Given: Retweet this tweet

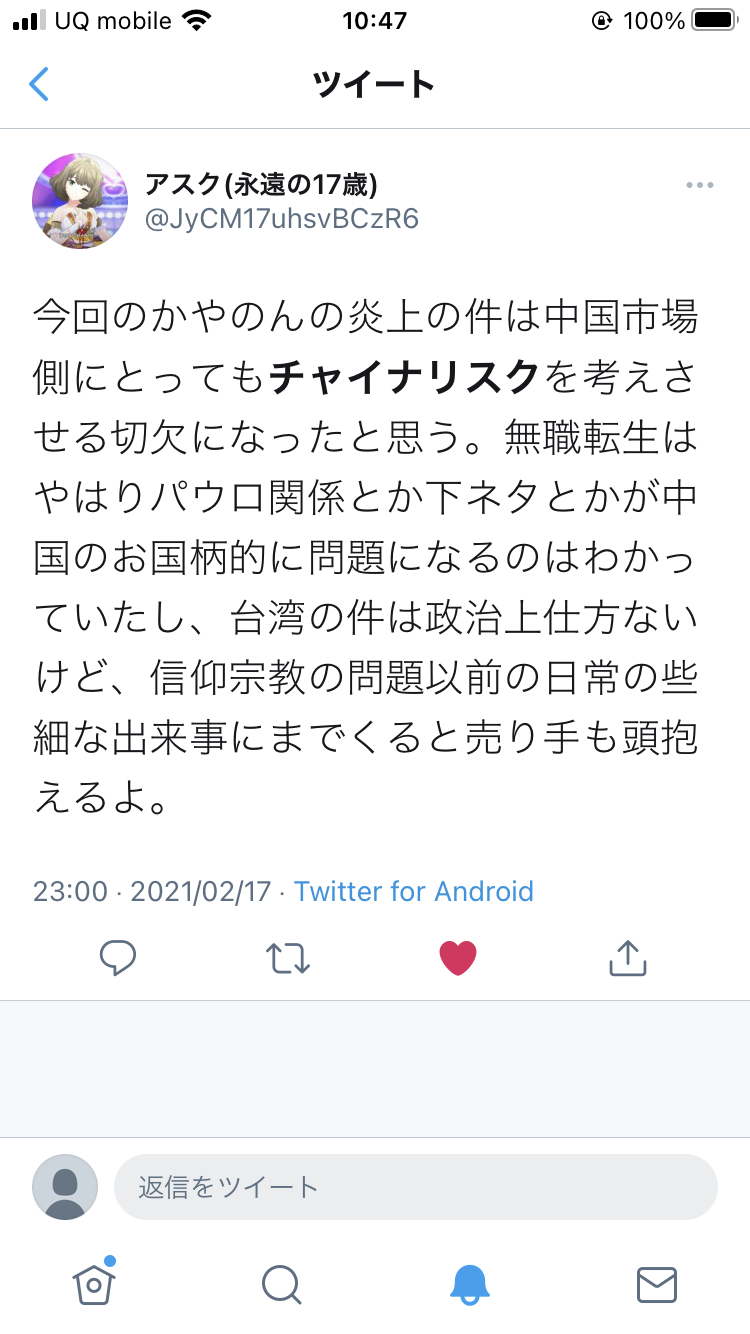Looking at the screenshot, I should 288,958.
